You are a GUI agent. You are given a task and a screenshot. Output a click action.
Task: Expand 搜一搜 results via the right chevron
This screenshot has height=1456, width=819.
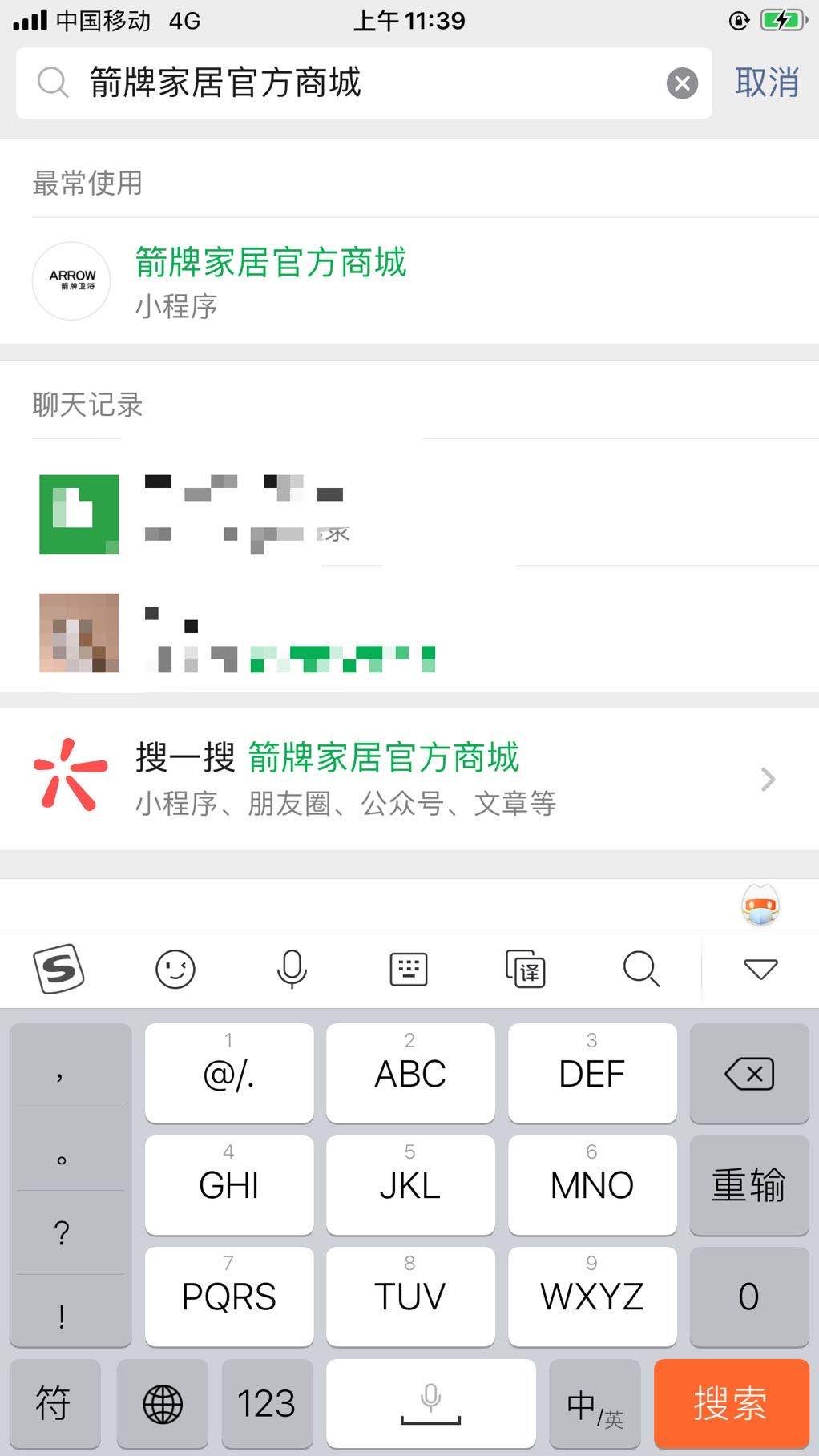[x=767, y=779]
